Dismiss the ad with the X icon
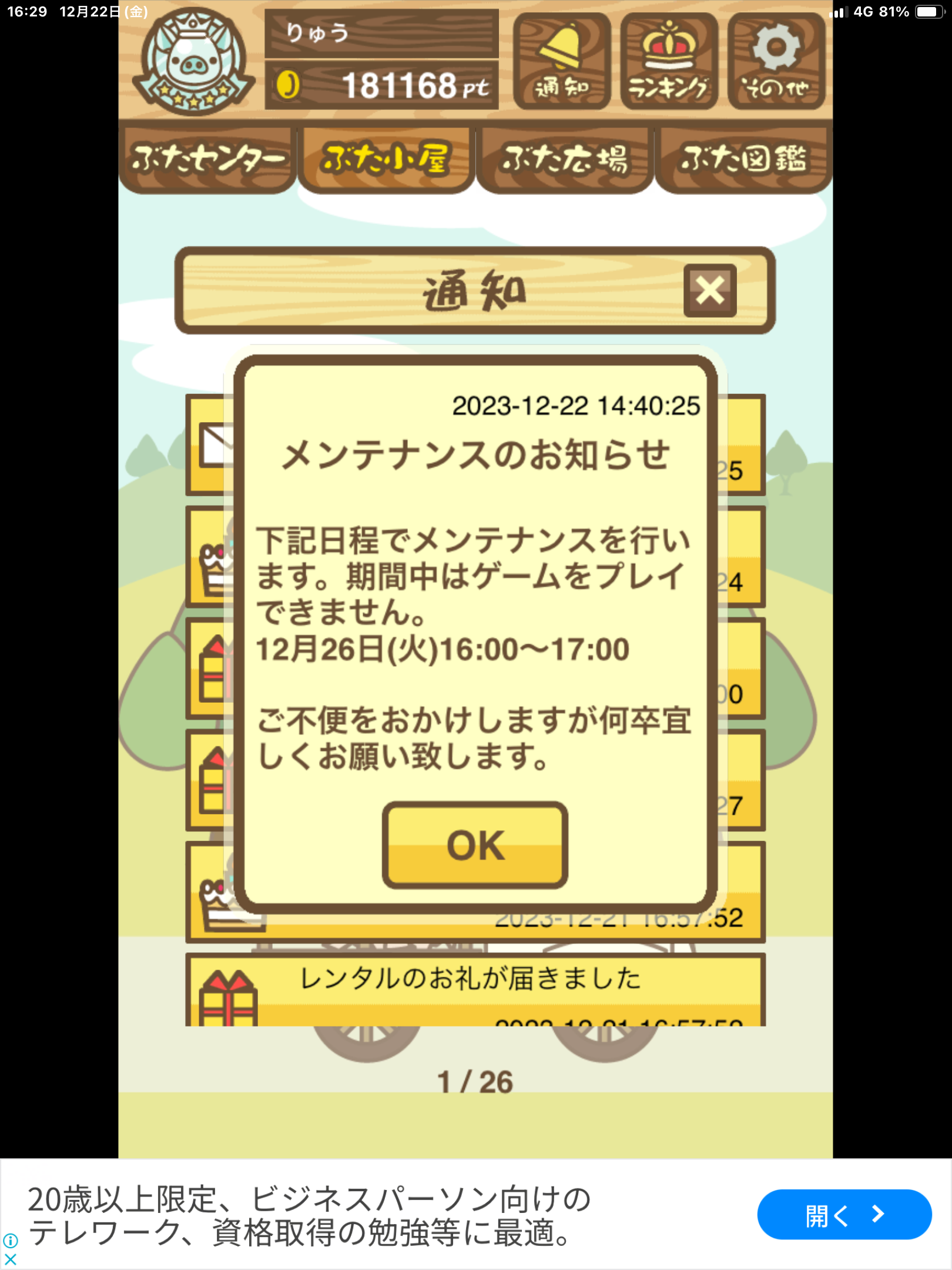 [x=11, y=1259]
